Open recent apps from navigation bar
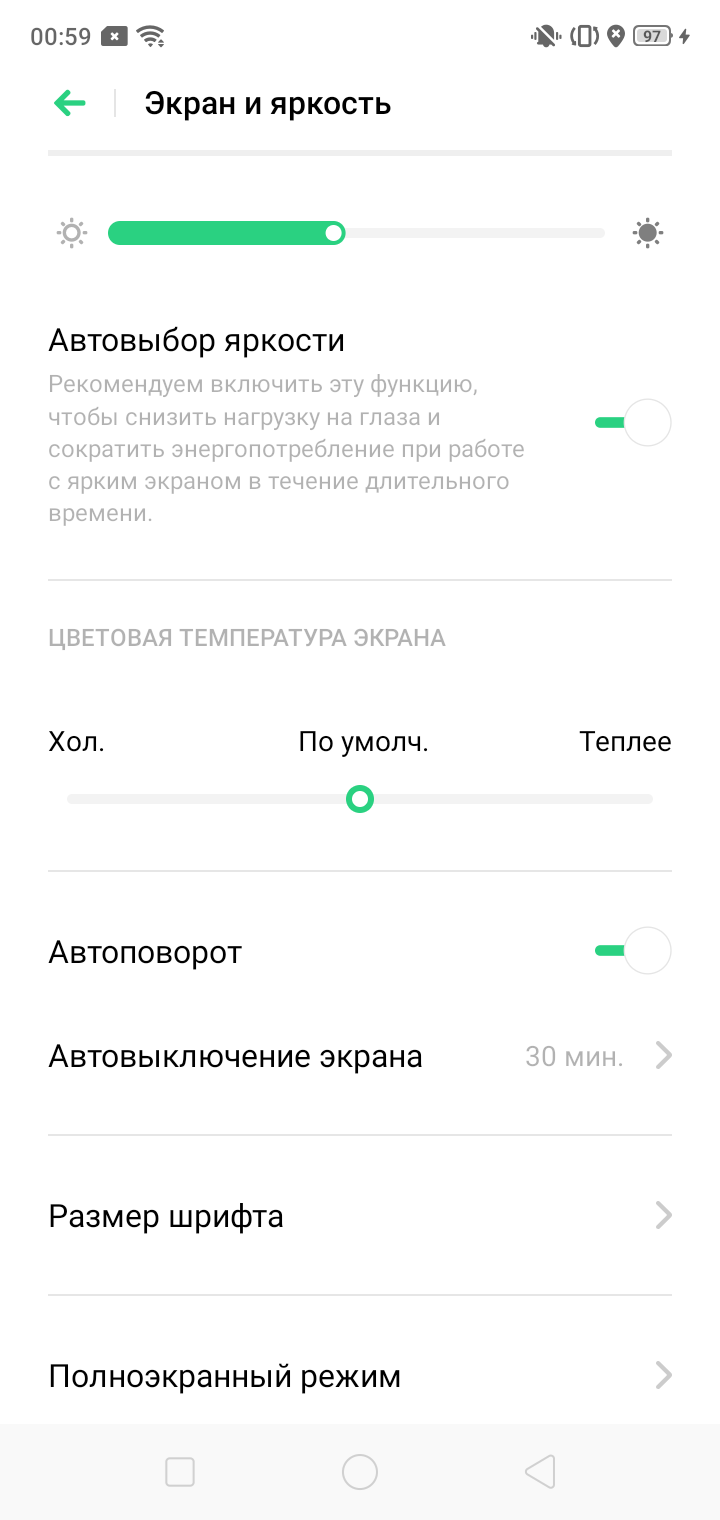720x1520 pixels. coord(180,1472)
